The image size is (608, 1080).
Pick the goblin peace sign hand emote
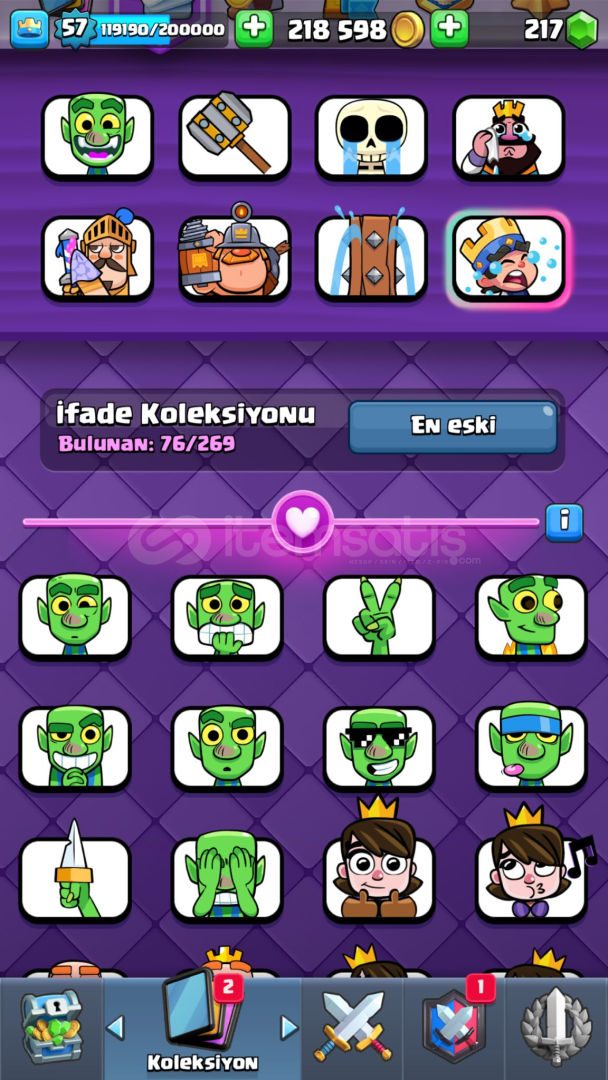tap(379, 617)
